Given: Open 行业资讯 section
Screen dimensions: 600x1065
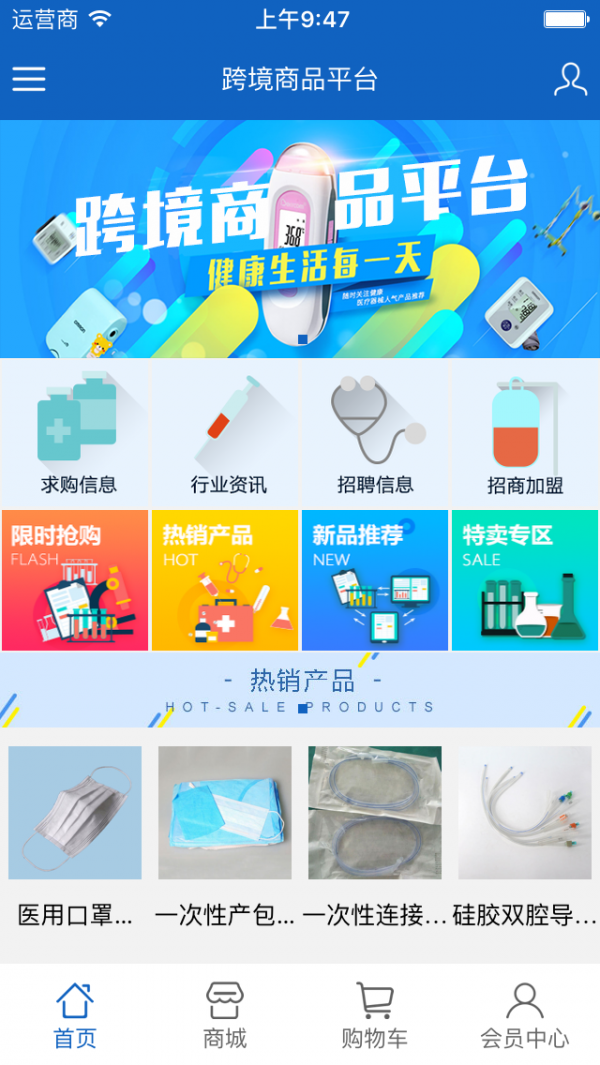Looking at the screenshot, I should coord(227,434).
